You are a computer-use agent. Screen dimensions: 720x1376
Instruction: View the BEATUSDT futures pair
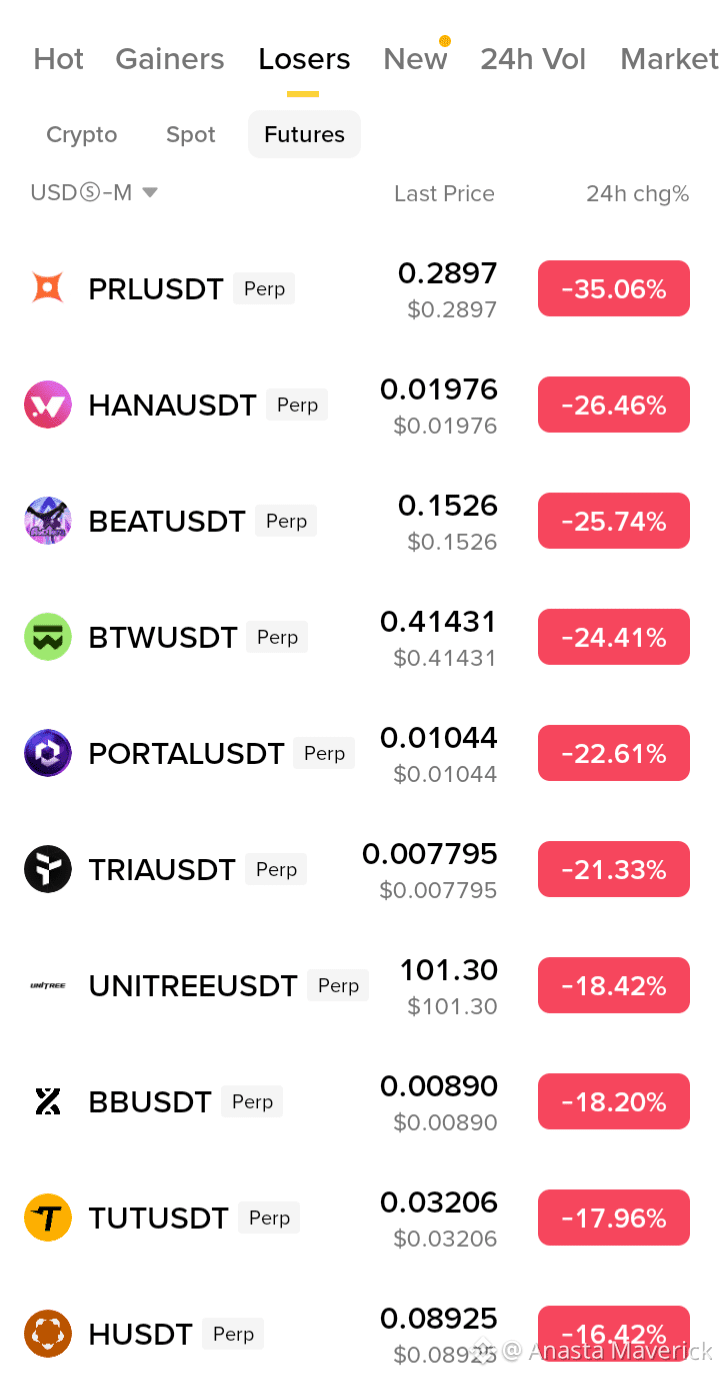pos(360,521)
